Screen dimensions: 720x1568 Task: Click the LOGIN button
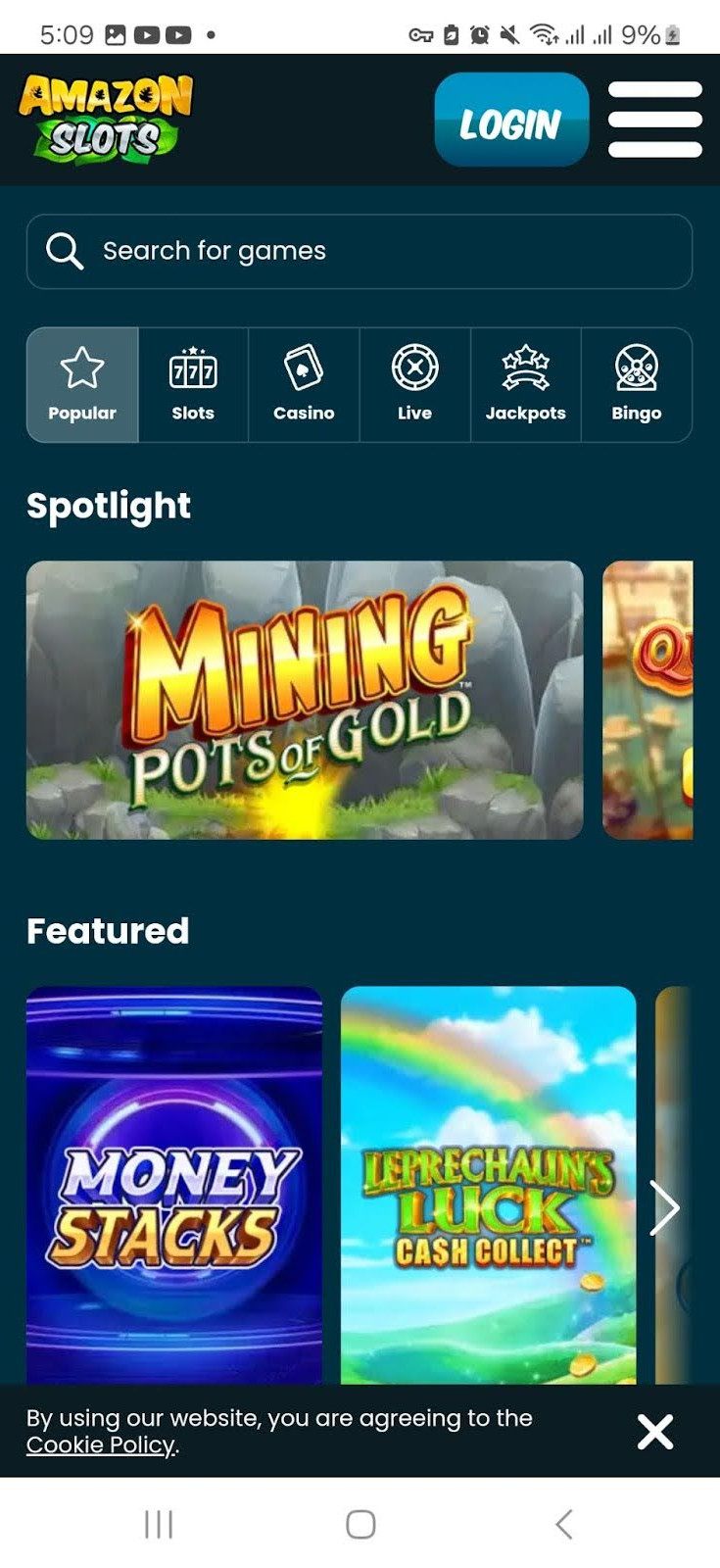click(x=511, y=120)
